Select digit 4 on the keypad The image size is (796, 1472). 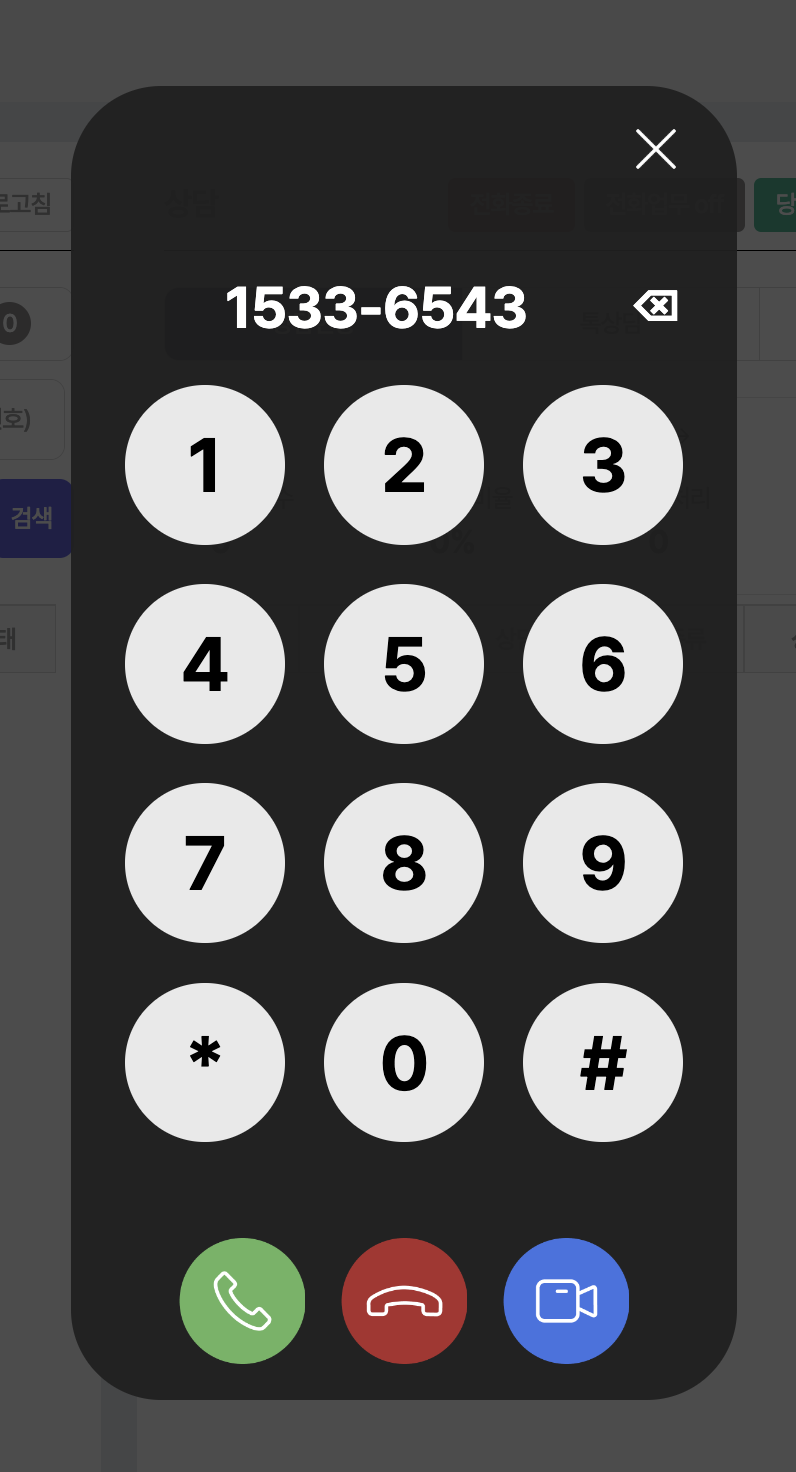click(205, 664)
